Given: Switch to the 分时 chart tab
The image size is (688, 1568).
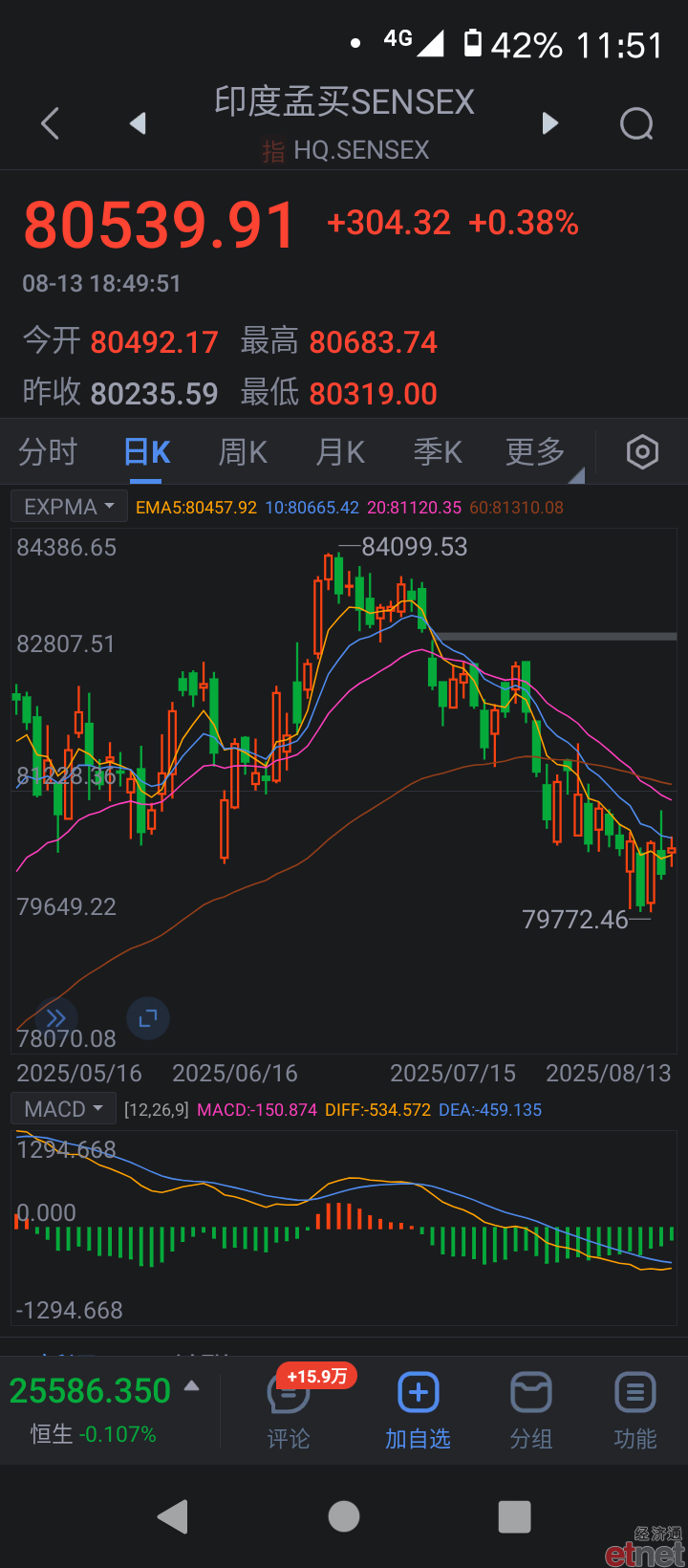Looking at the screenshot, I should [47, 451].
